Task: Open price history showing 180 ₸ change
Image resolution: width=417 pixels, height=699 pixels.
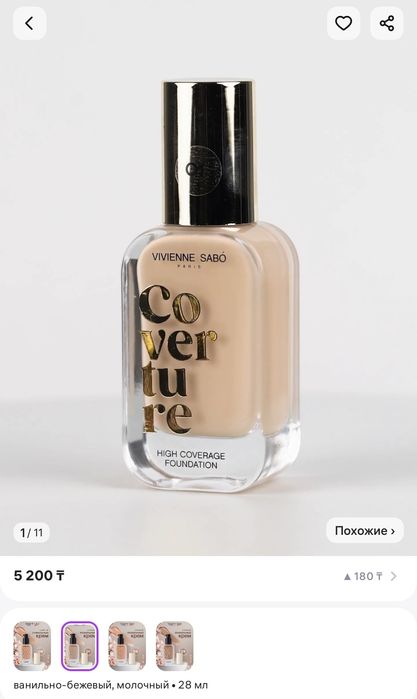Action: (370, 576)
